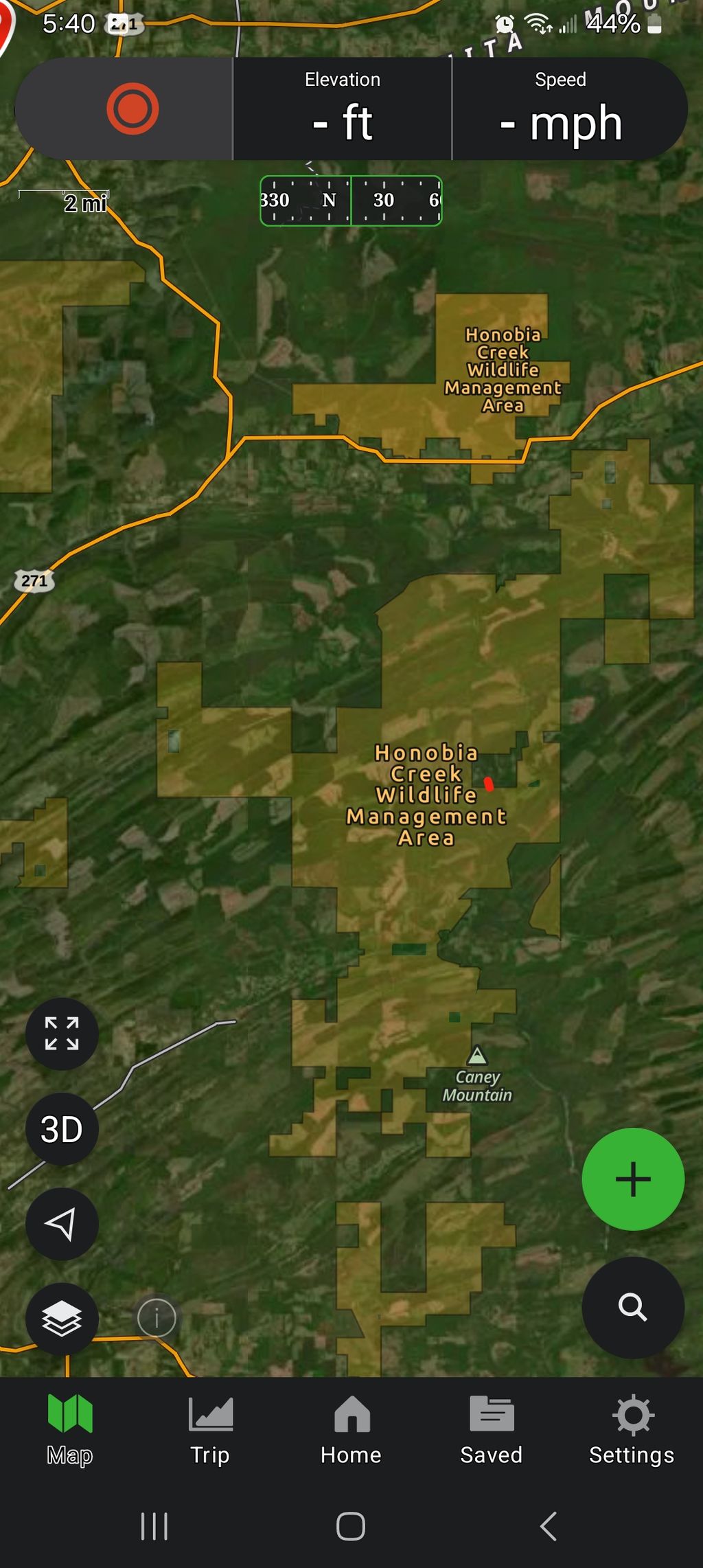Open map info button
The image size is (703, 1568).
157,1318
